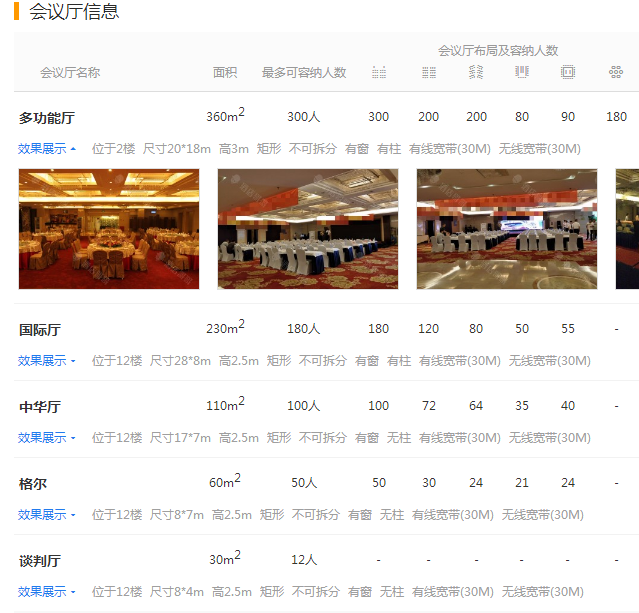The image size is (639, 613).
Task: View the 多功能厅 photo with white chair rows
Action: click(x=308, y=229)
